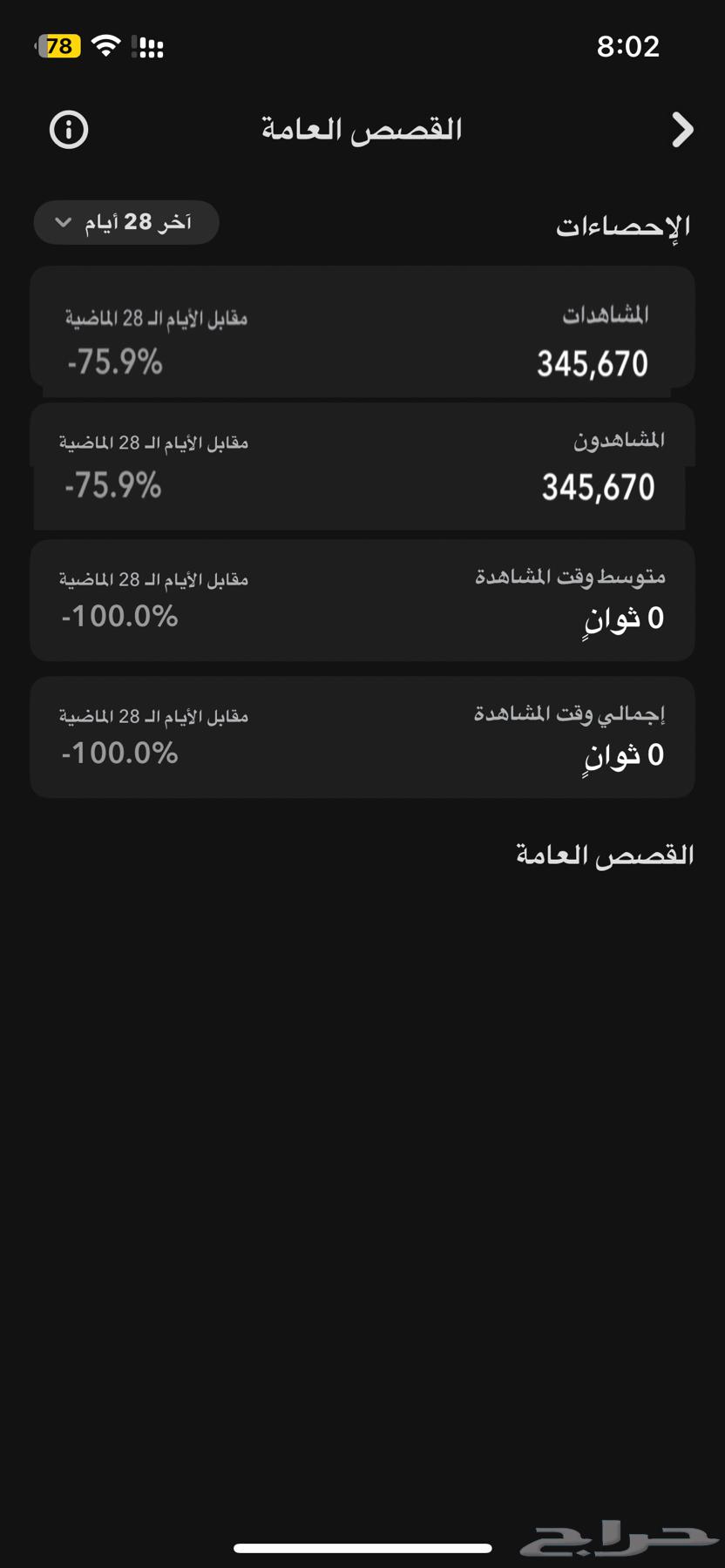Click the -75.9% comparison percentage
This screenshot has width=725, height=1568.
(x=114, y=362)
